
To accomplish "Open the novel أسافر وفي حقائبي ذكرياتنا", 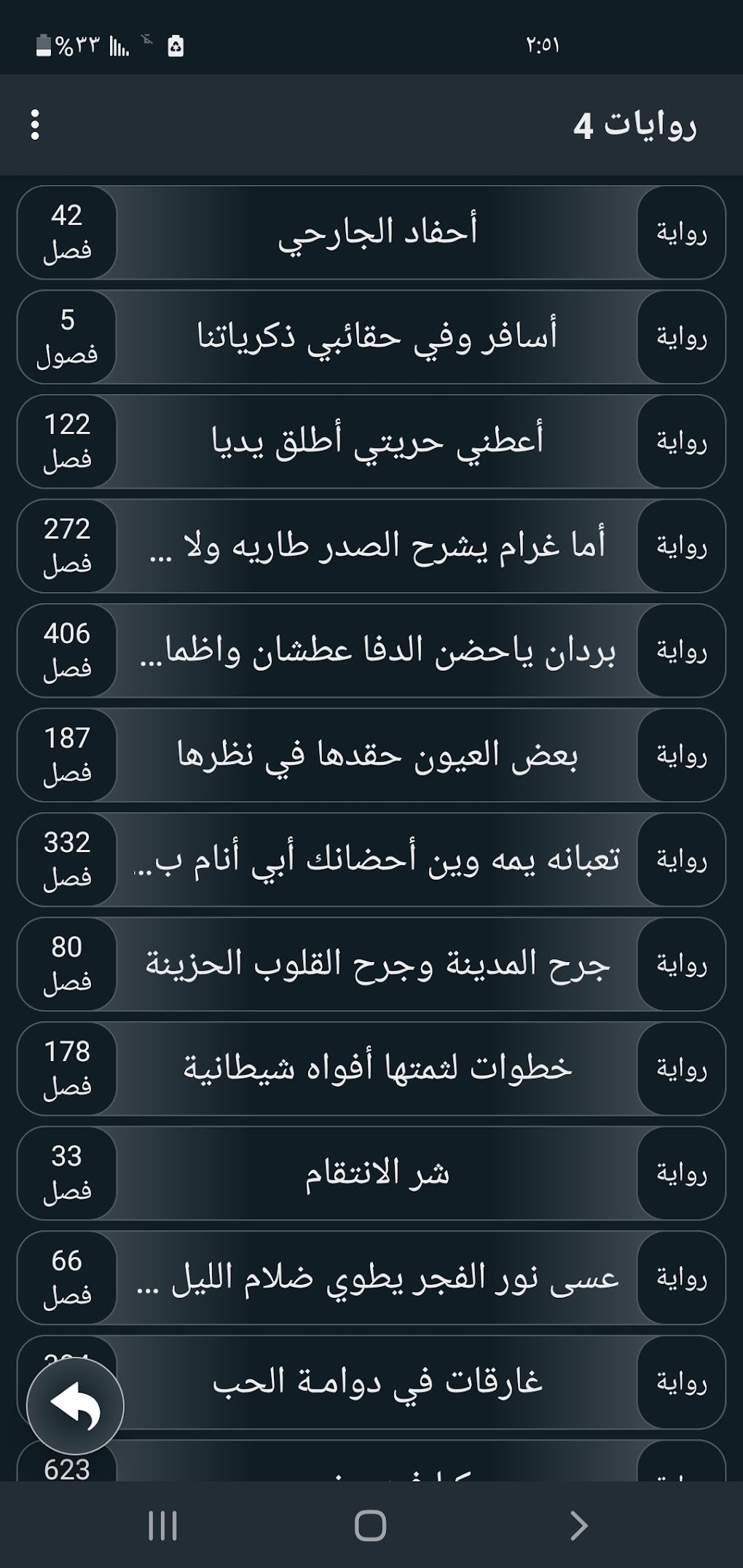I will (377, 337).
